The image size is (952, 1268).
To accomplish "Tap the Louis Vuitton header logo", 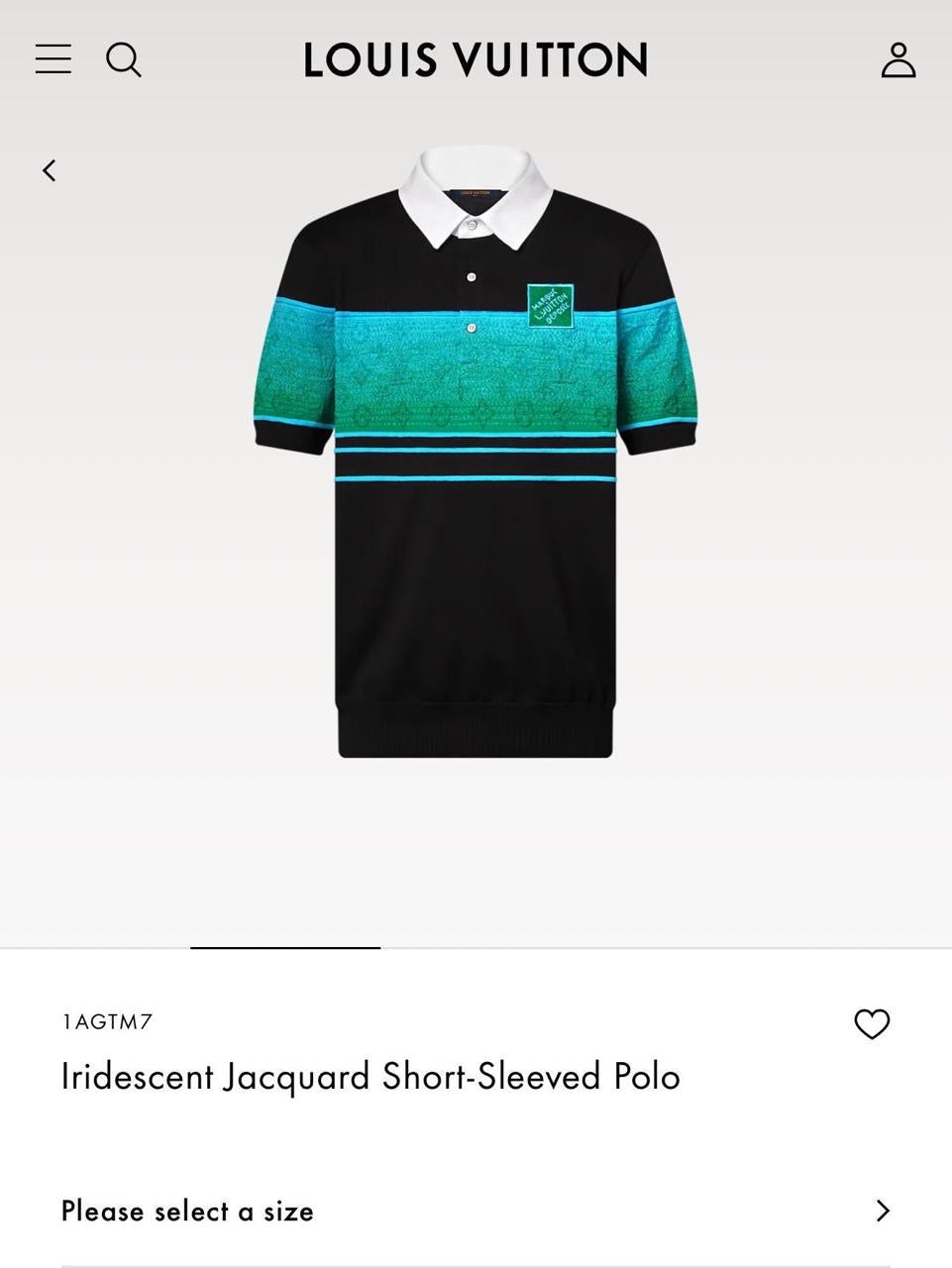I will tap(476, 60).
